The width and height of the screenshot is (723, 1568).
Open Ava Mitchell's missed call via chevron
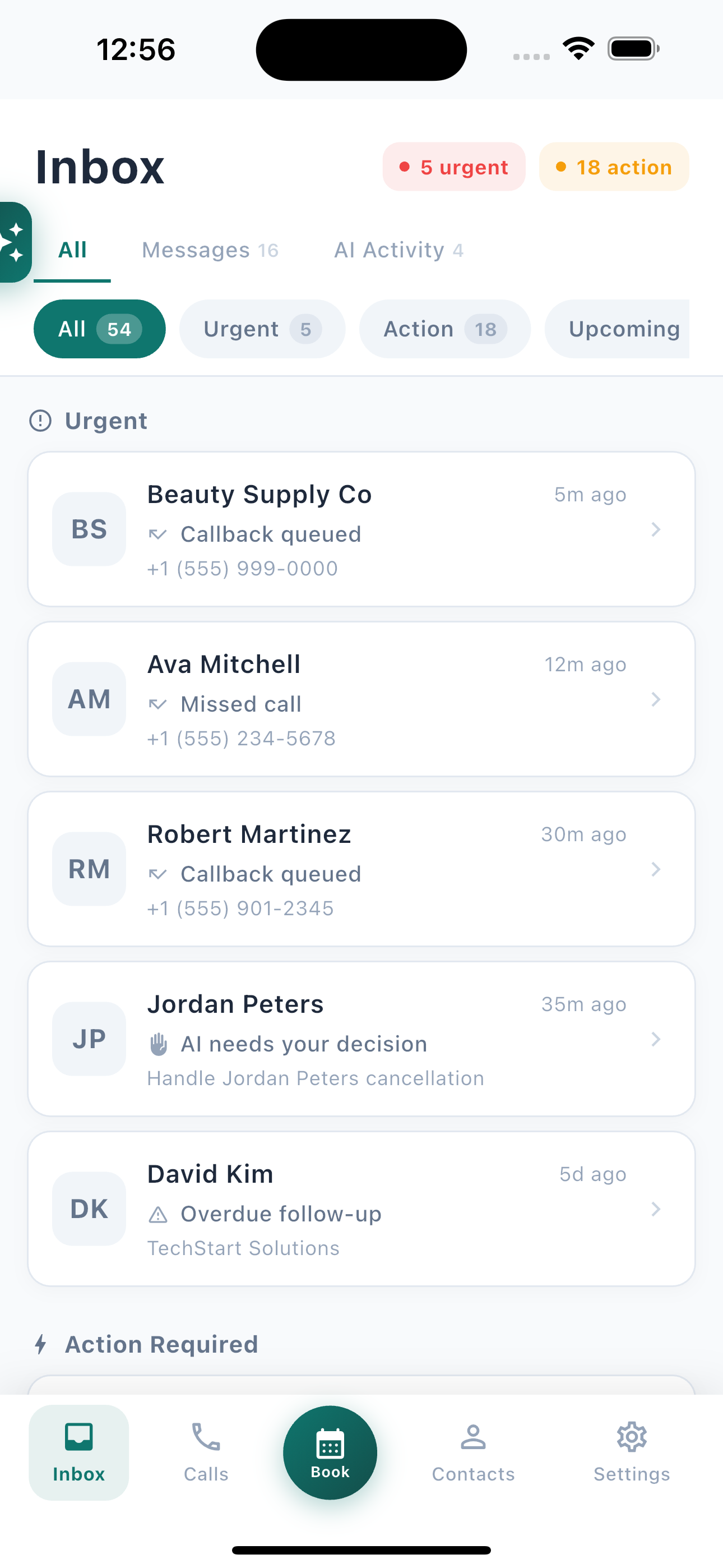pos(656,699)
